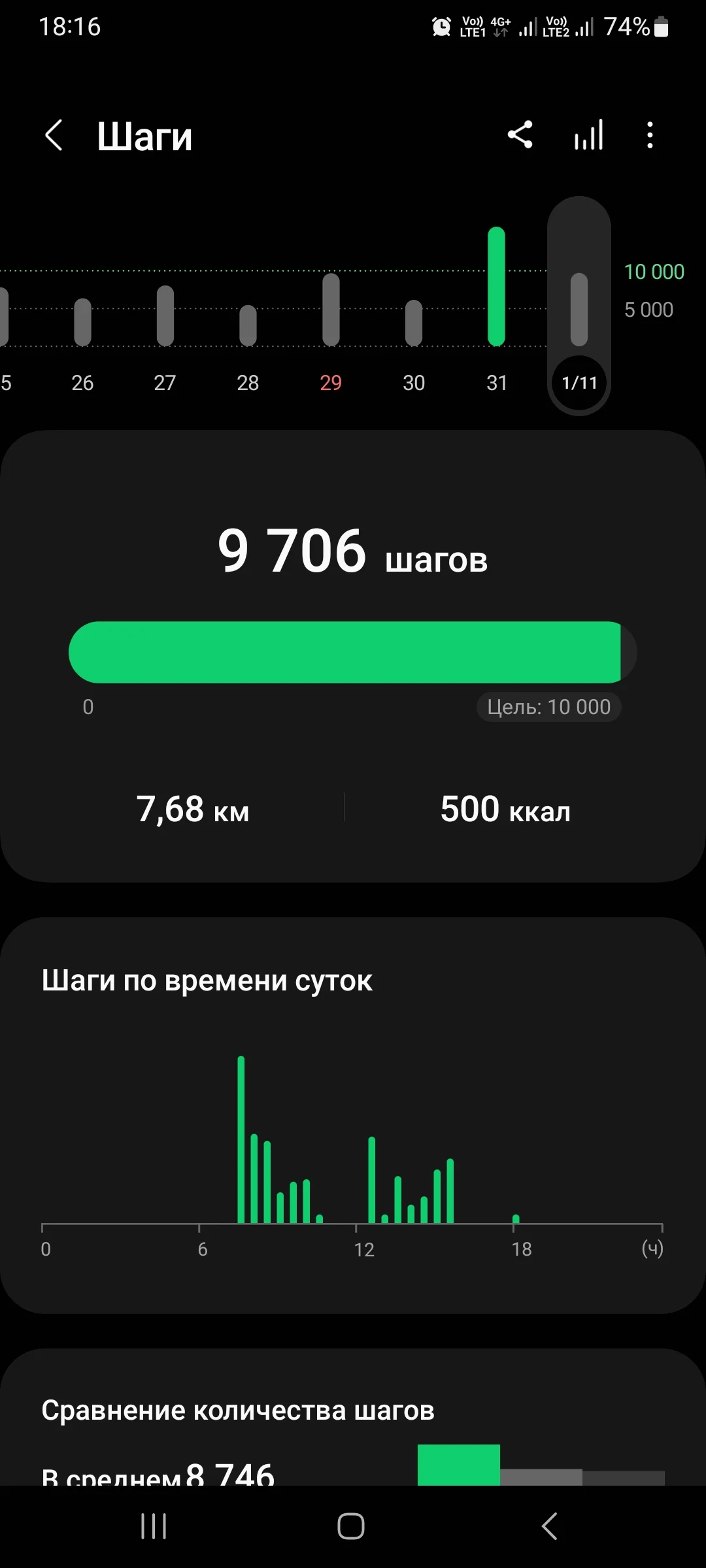706x1568 pixels.
Task: Tap the Цель: 10 000 goal chip
Action: pos(548,707)
